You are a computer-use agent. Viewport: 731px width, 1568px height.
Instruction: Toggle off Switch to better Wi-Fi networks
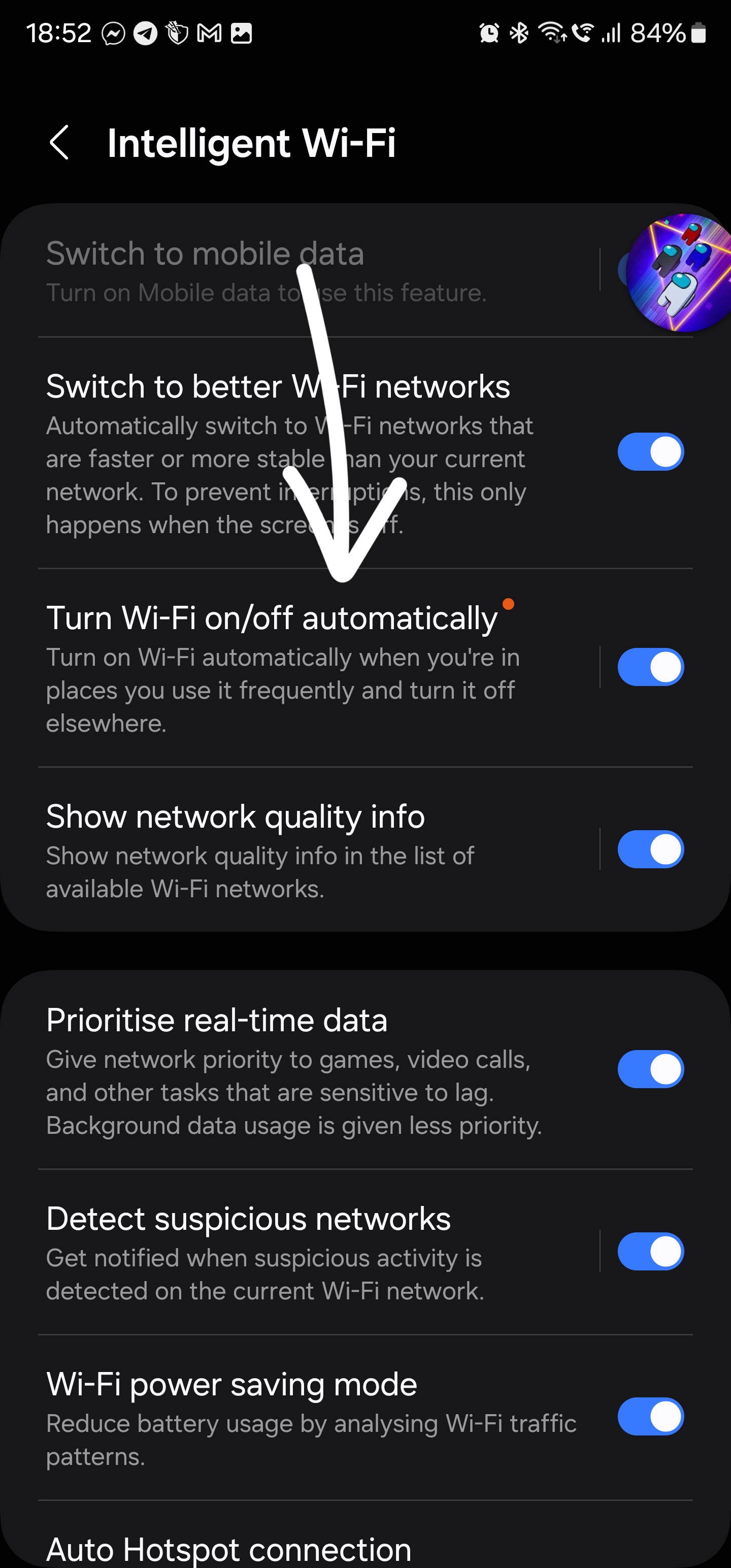click(650, 451)
